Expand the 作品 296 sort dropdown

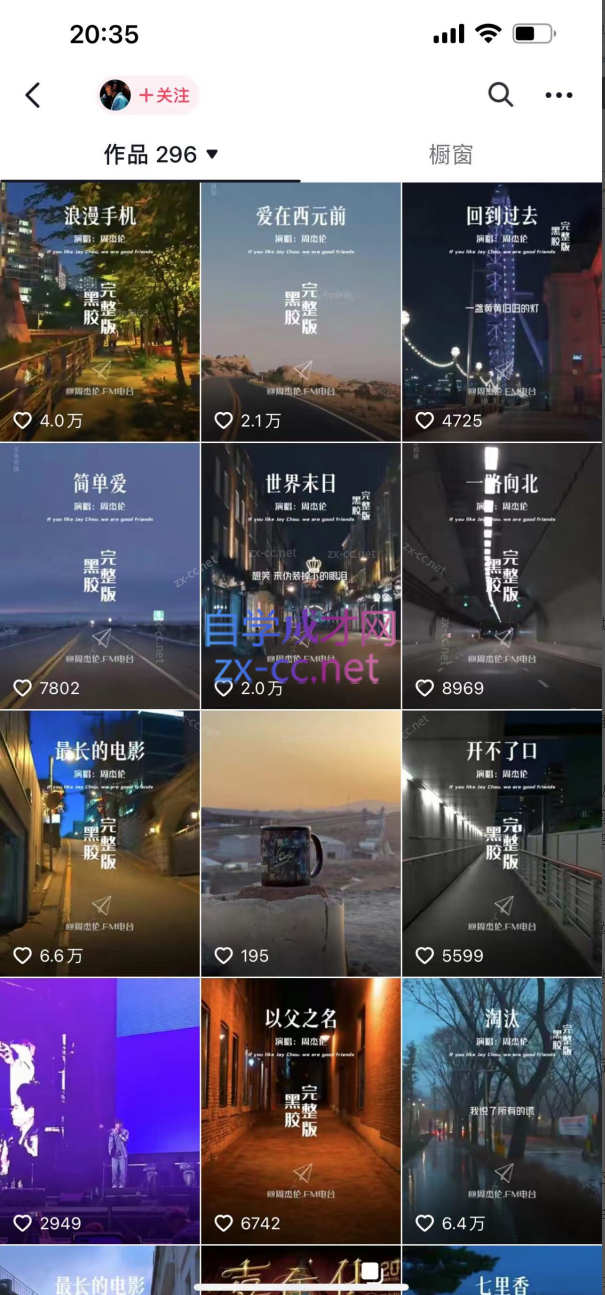click(160, 154)
